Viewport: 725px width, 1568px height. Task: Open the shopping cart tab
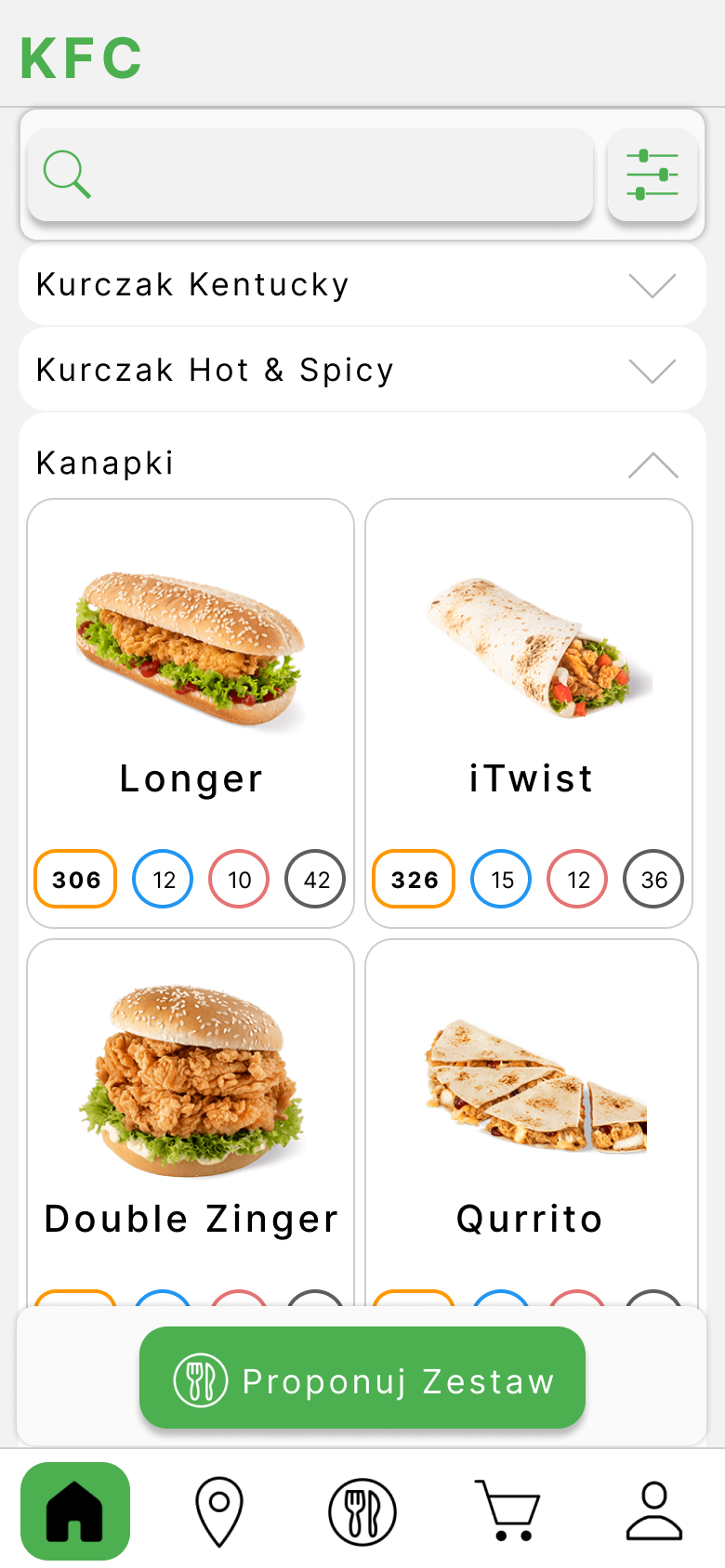(x=507, y=1511)
